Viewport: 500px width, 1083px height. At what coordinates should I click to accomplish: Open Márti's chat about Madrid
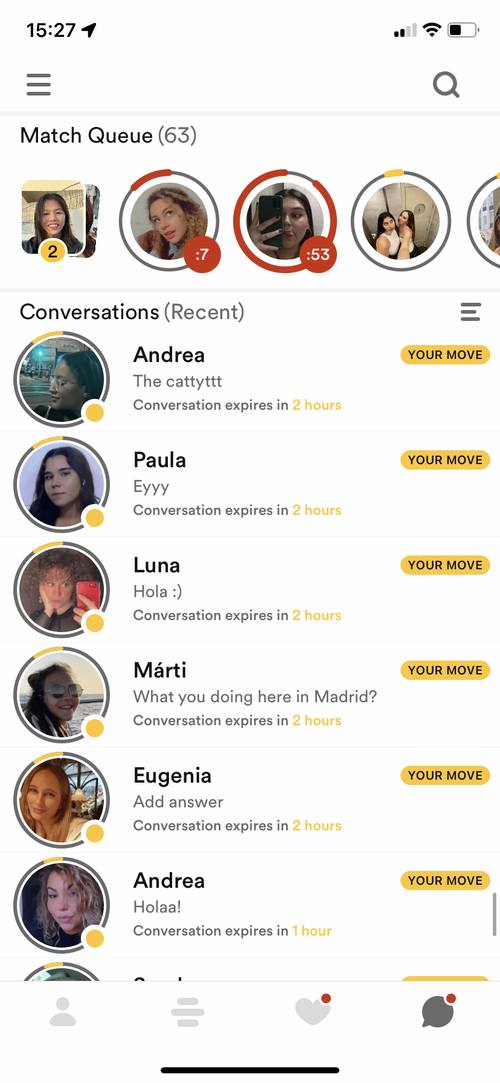pyautogui.click(x=250, y=695)
